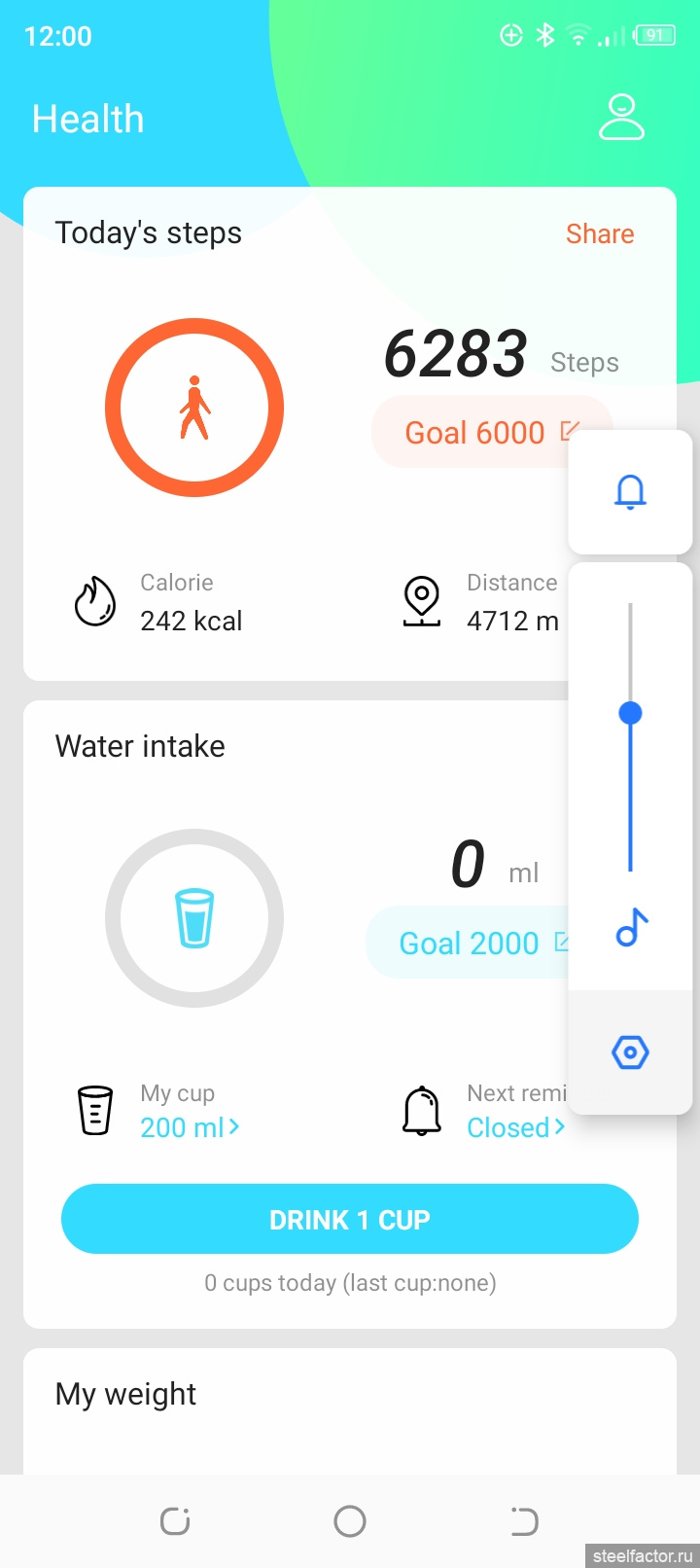Tap the ringer mode bell in volume panel
Image resolution: width=700 pixels, height=1568 pixels.
(630, 492)
